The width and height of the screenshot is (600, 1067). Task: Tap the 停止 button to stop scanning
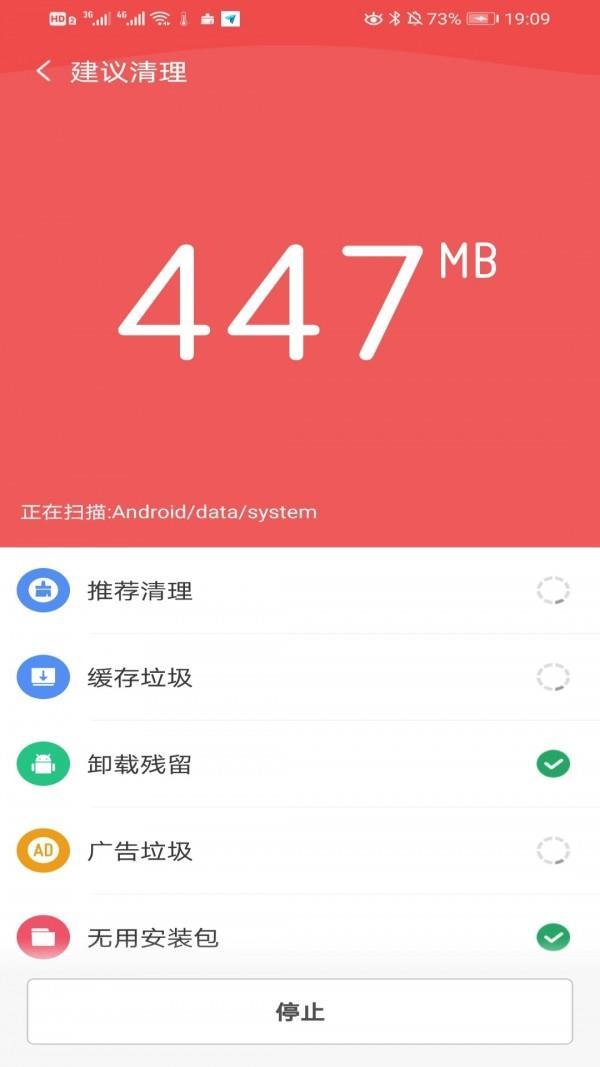tap(300, 1011)
